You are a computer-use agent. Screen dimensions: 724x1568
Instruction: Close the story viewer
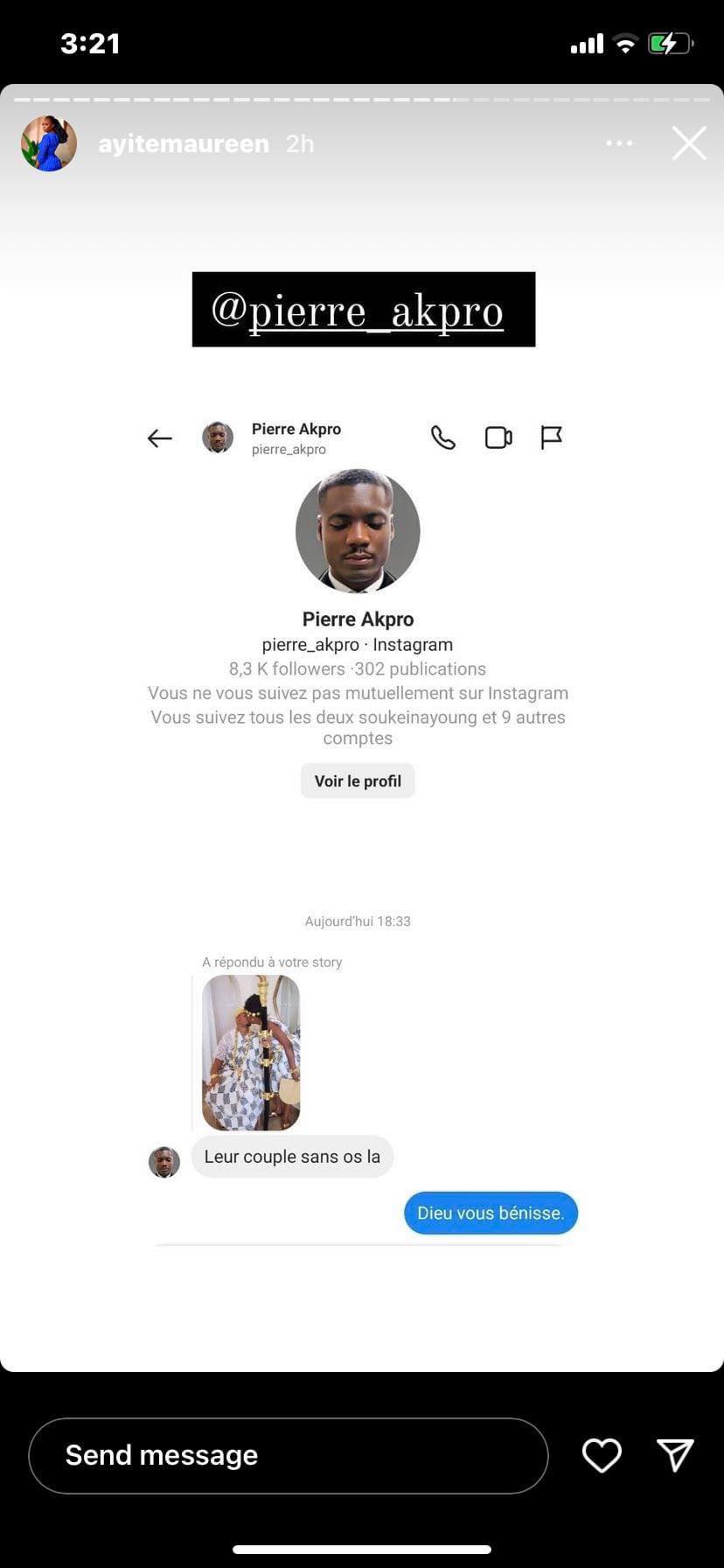[x=689, y=143]
